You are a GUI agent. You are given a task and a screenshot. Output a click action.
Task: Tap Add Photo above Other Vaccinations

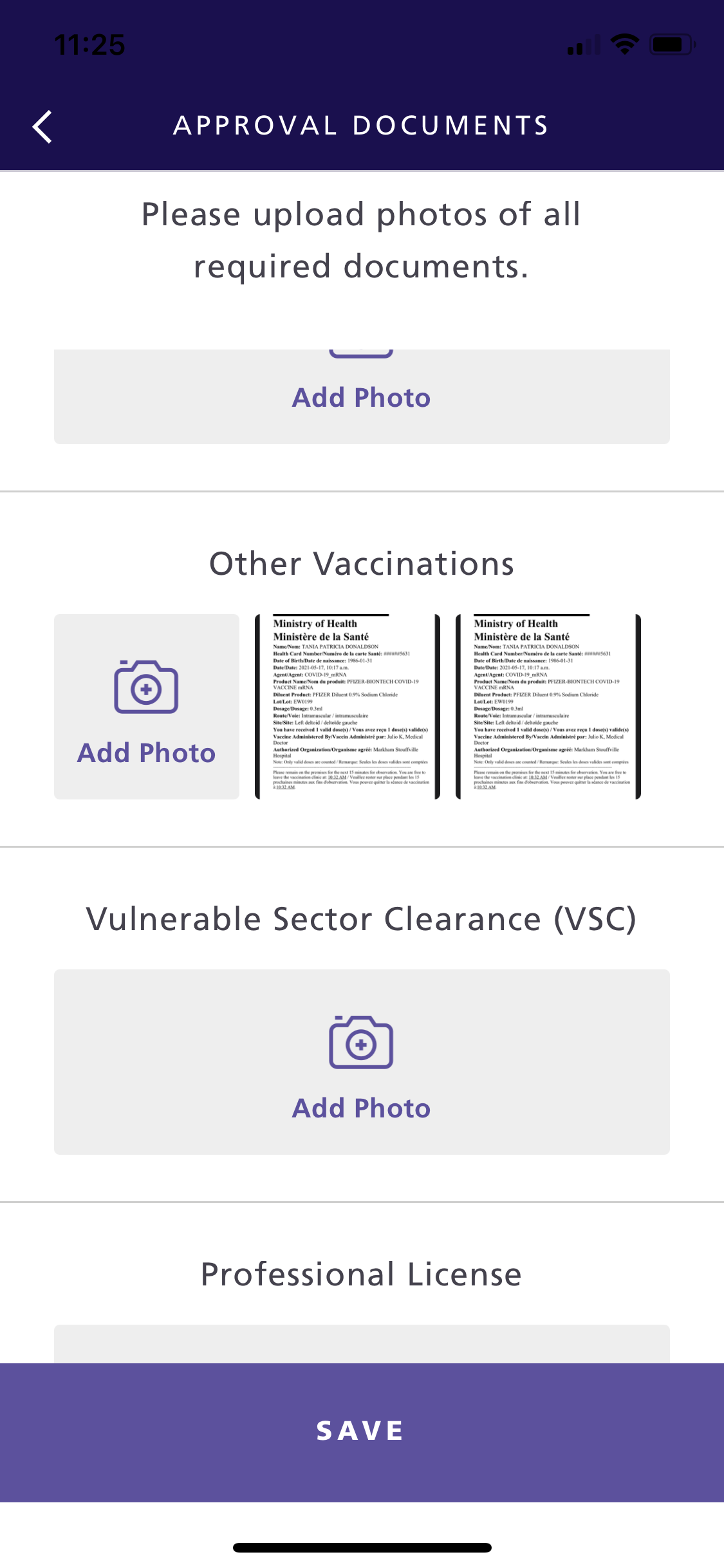click(362, 397)
